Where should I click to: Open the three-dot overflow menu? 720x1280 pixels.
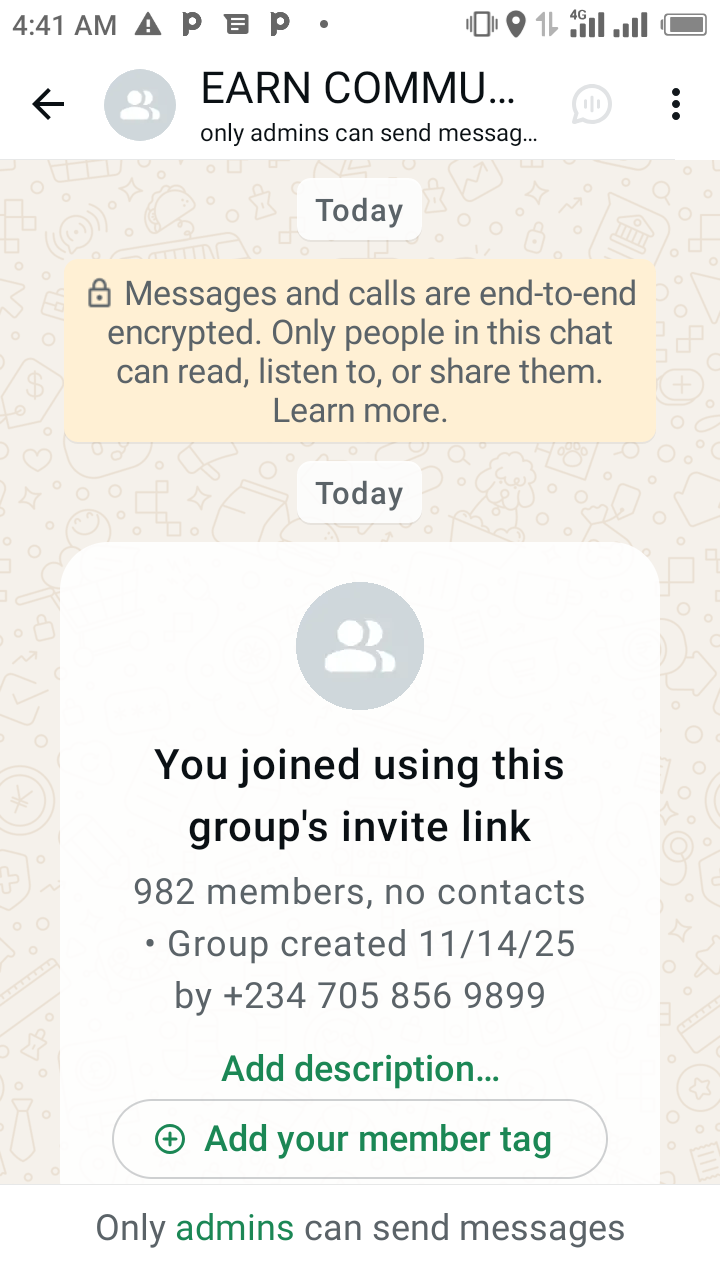[677, 104]
